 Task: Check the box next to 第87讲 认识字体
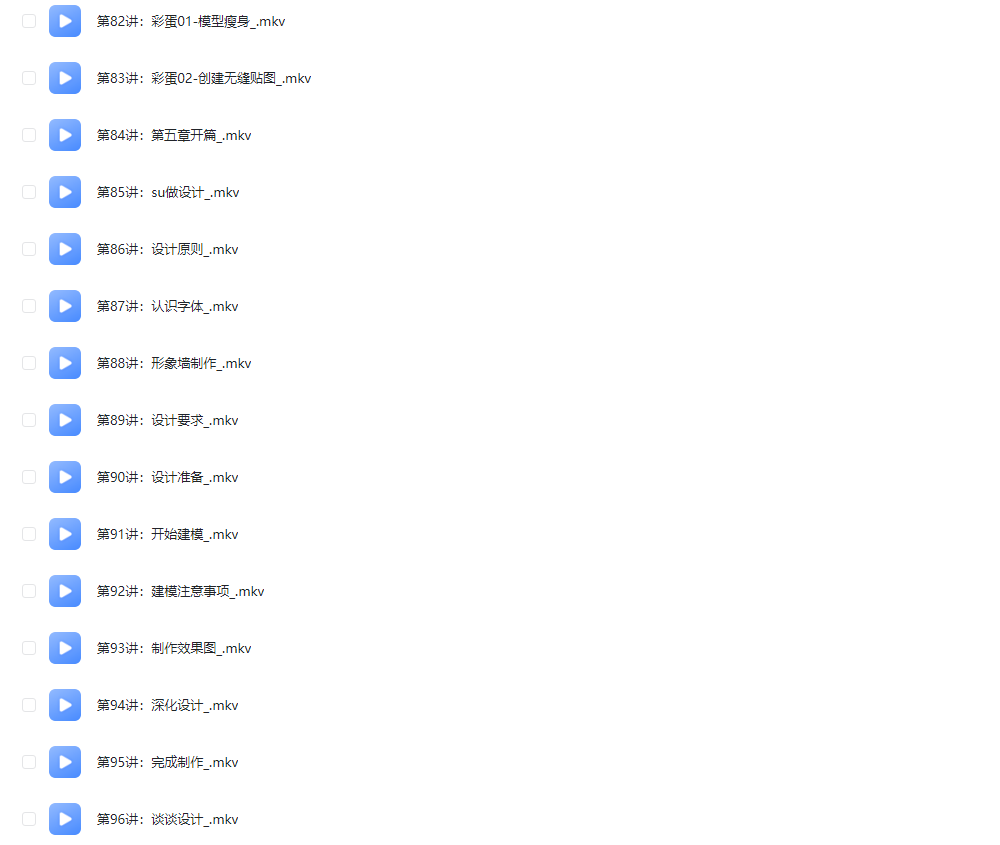29,306
